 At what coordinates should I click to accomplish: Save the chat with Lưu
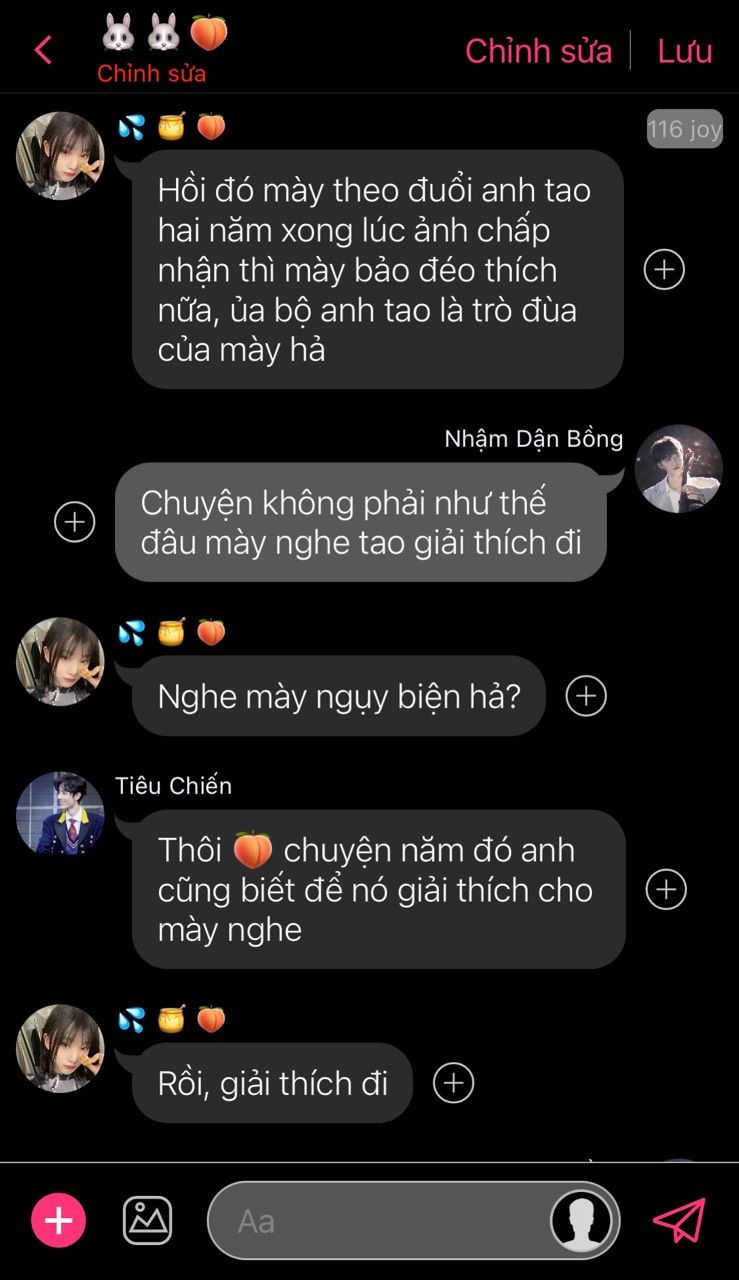tap(685, 51)
